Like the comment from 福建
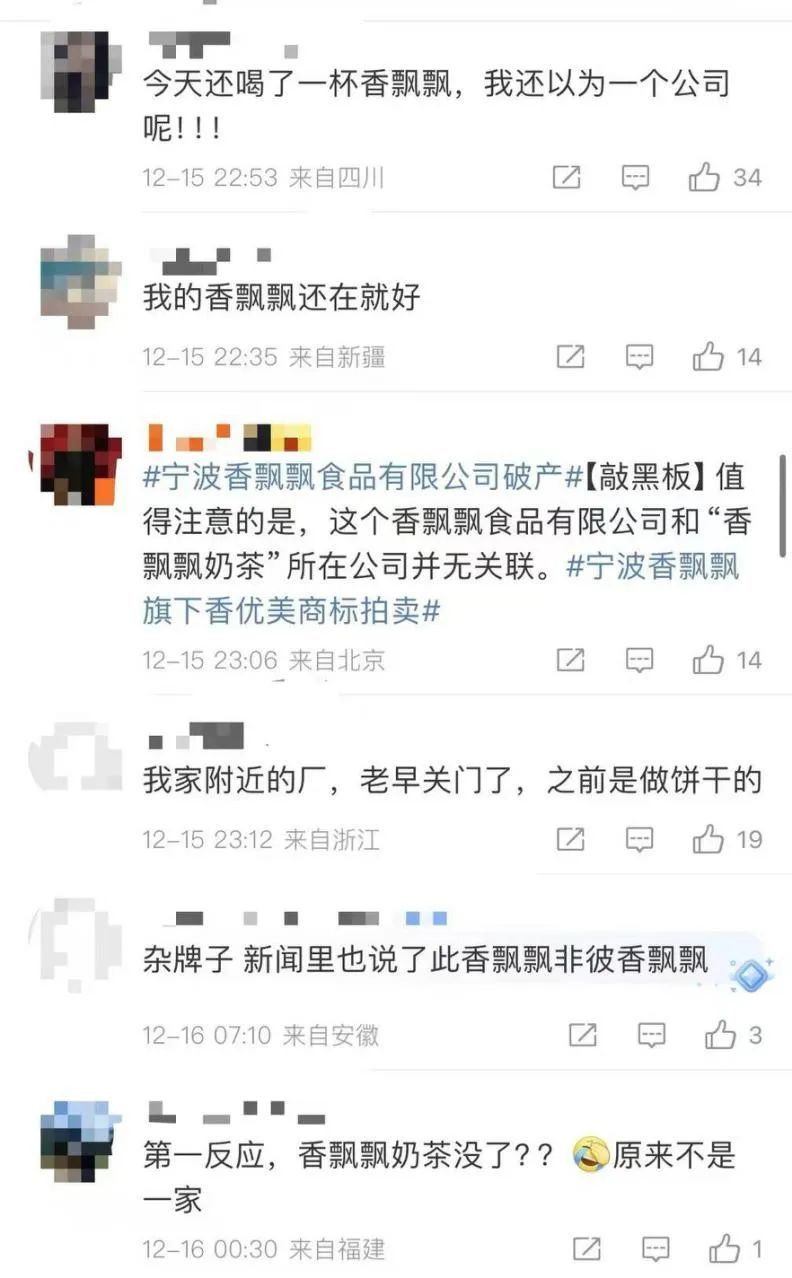This screenshot has height=1278, width=792. [x=724, y=1249]
